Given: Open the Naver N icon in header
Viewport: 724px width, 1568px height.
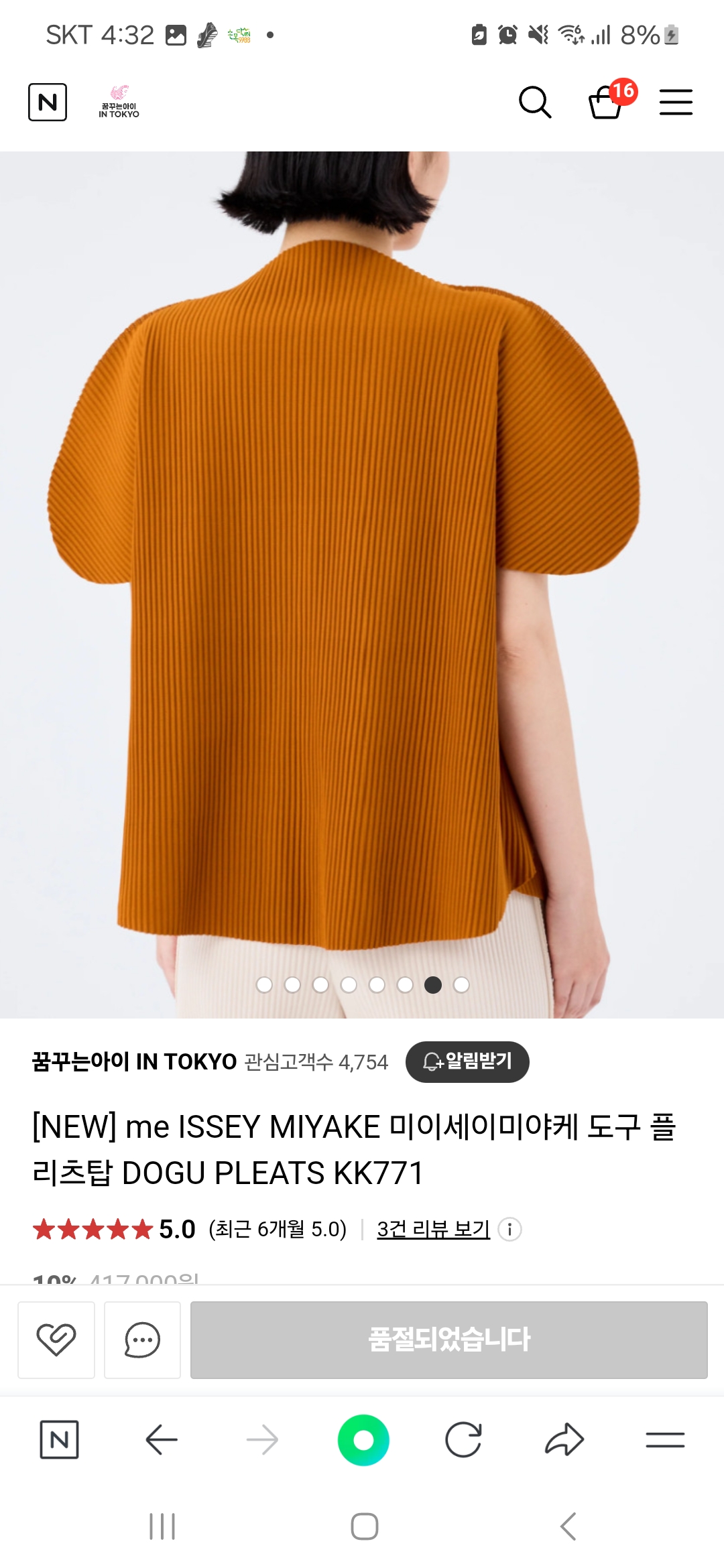Looking at the screenshot, I should pyautogui.click(x=48, y=103).
